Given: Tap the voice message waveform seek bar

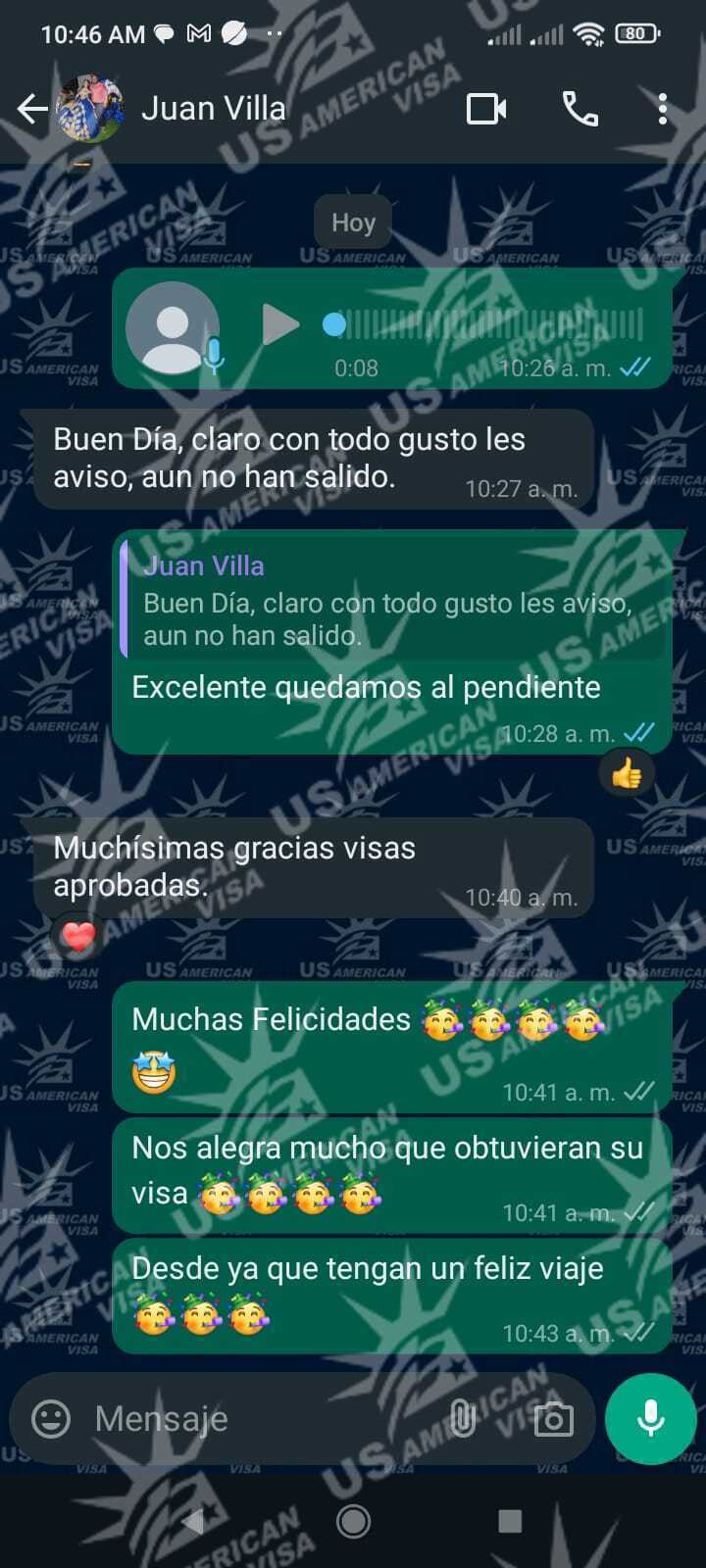Looking at the screenshot, I should coord(490,324).
